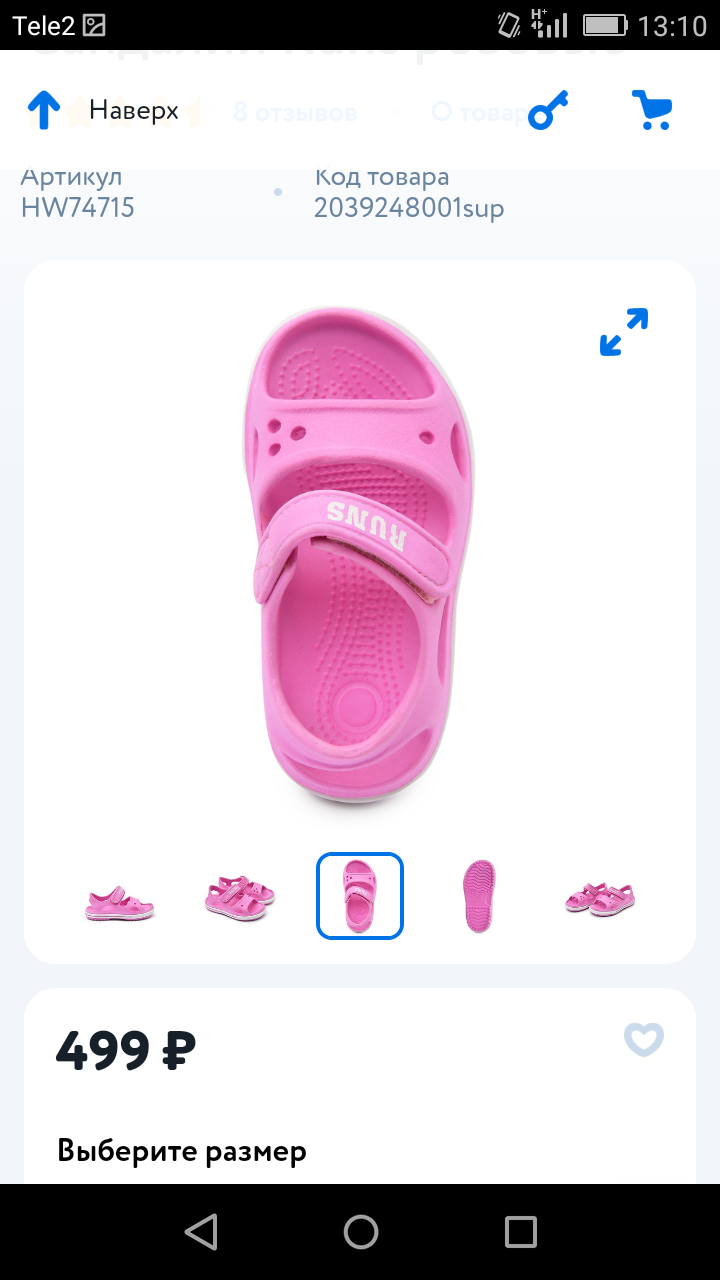This screenshot has height=1280, width=720.
Task: Tap the Android home circle button
Action: click(x=360, y=1232)
